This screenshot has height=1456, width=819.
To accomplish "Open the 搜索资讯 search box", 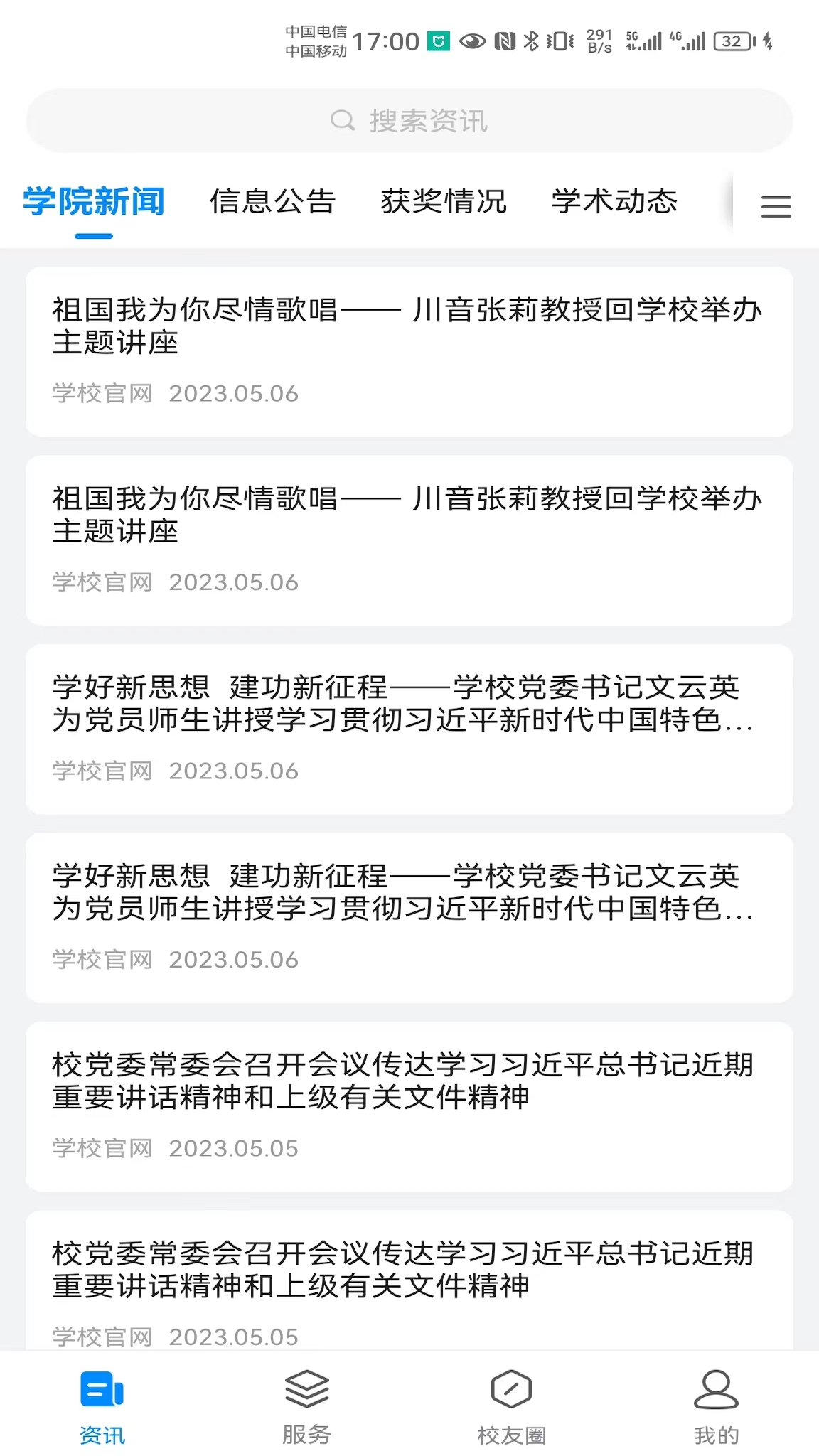I will click(409, 121).
